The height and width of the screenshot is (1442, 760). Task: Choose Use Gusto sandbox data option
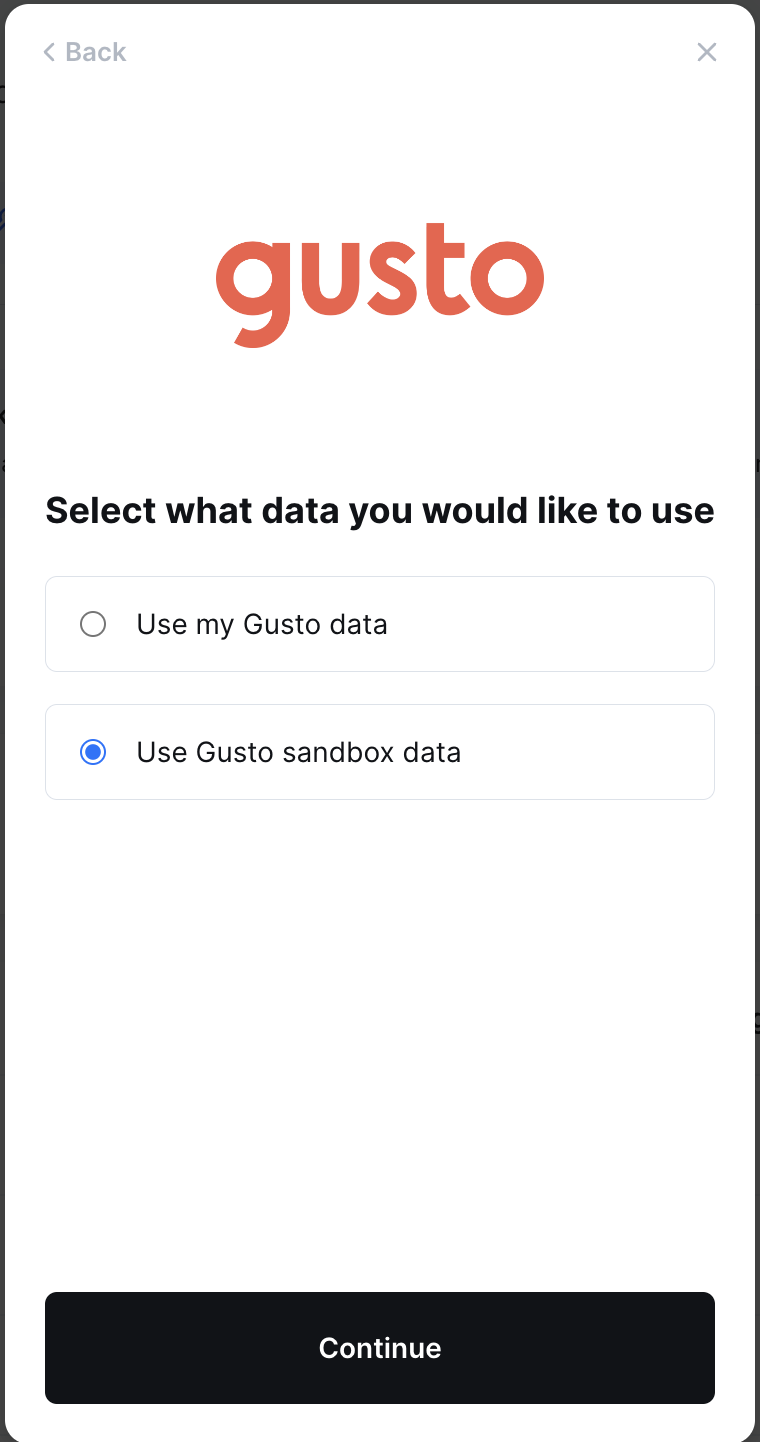[93, 752]
